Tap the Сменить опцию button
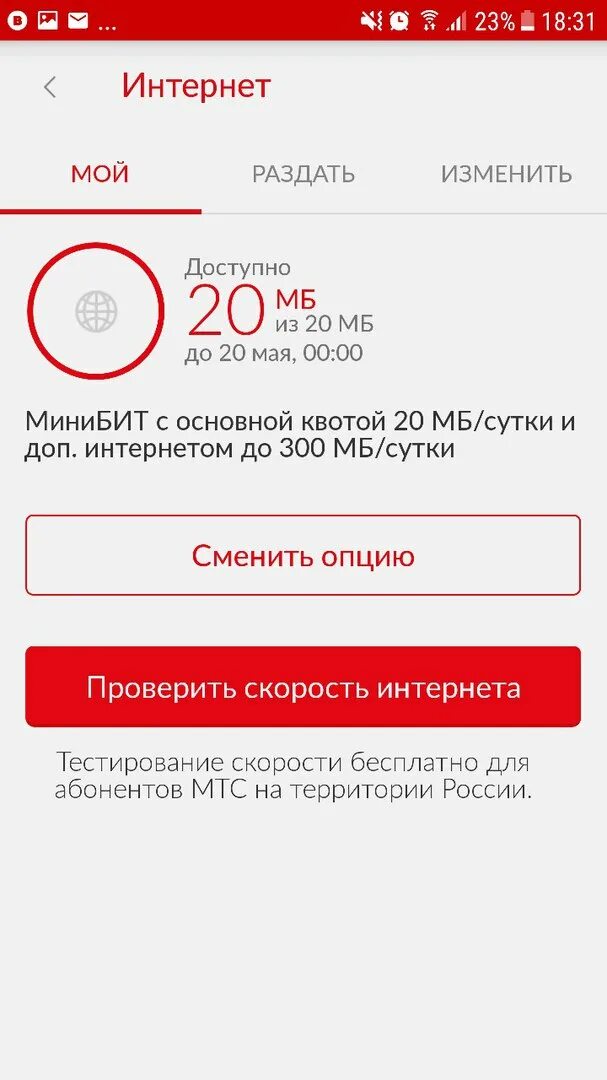 [x=303, y=555]
